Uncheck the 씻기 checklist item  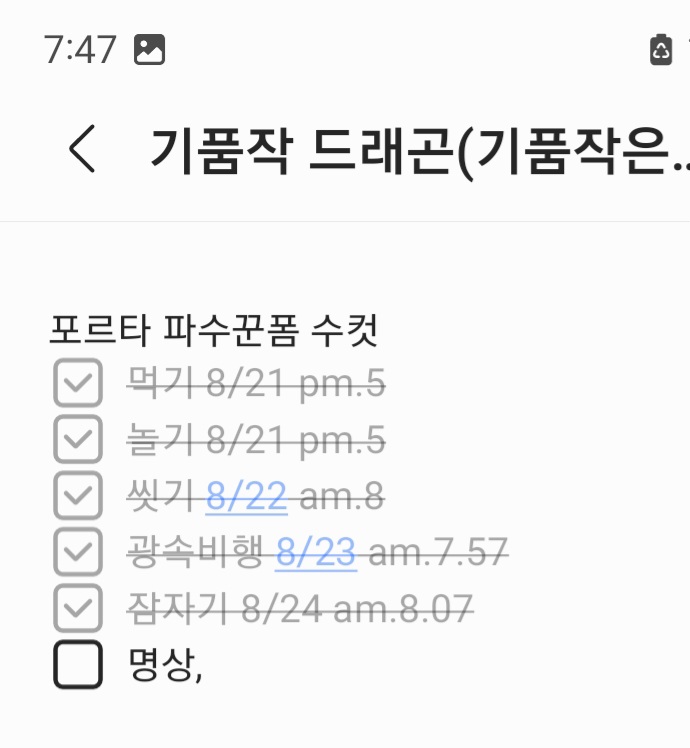point(78,495)
